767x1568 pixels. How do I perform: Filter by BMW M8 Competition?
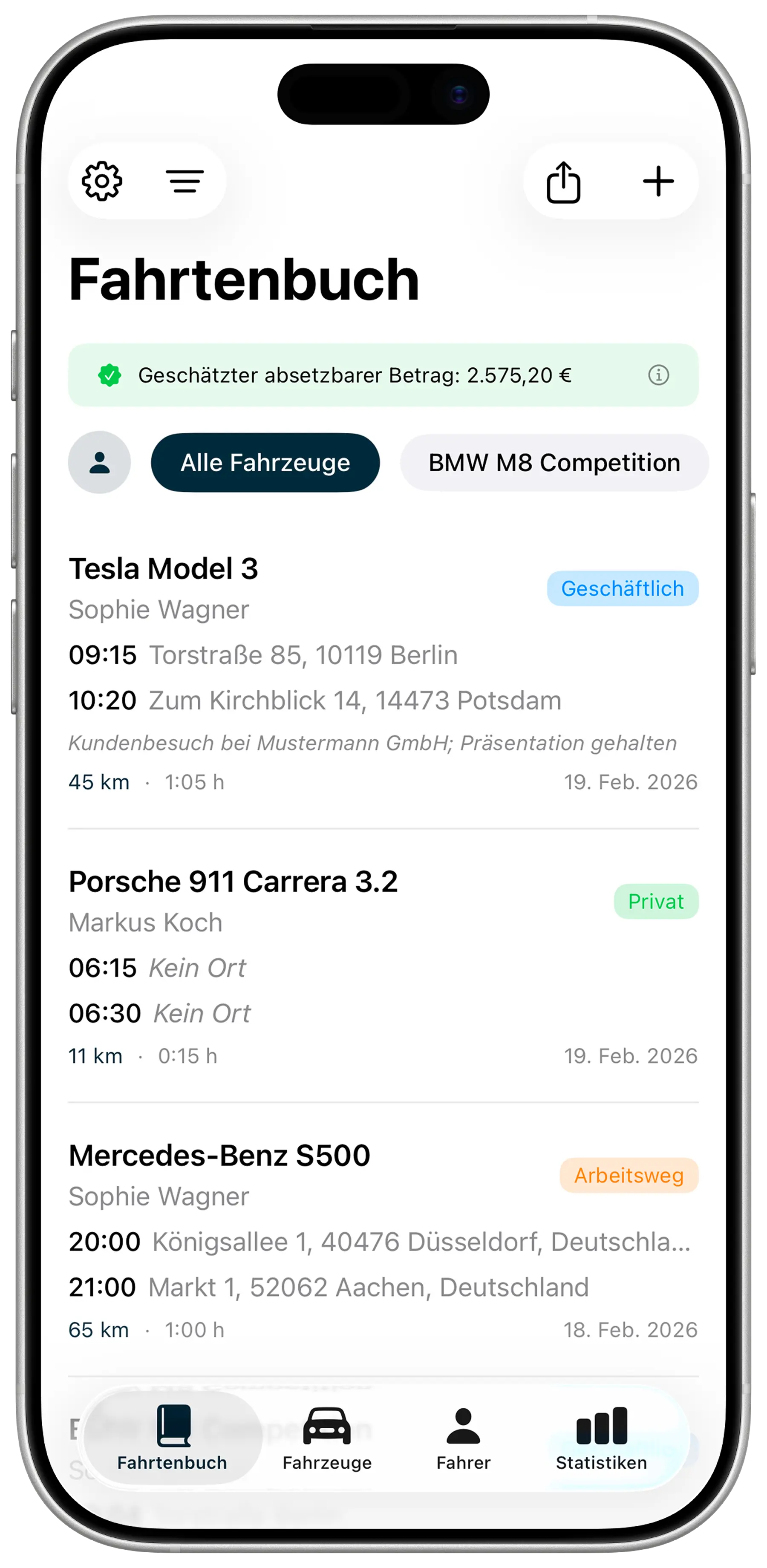pyautogui.click(x=554, y=463)
